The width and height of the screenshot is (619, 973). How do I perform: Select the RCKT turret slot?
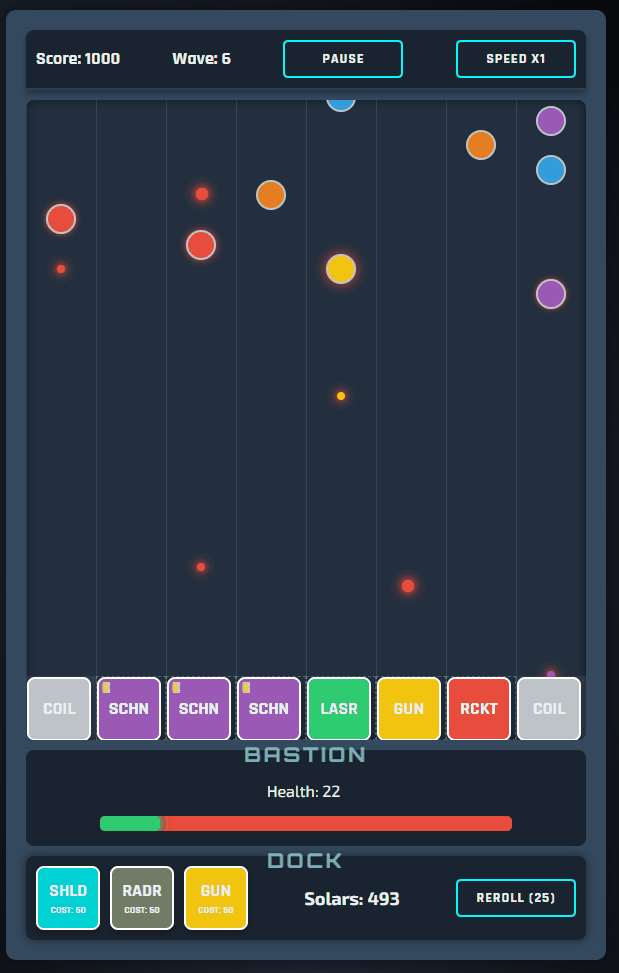pyautogui.click(x=479, y=708)
